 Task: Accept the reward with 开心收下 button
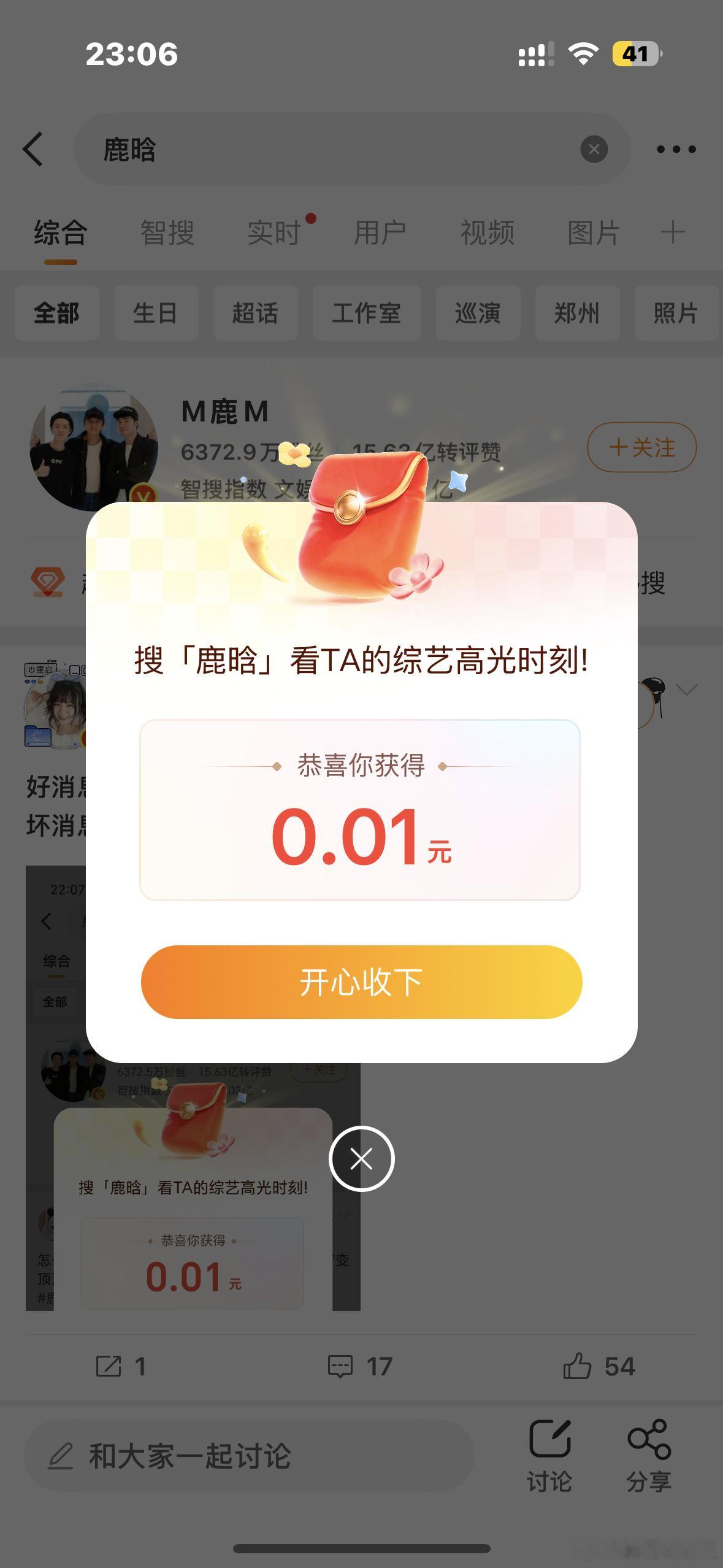tap(361, 982)
